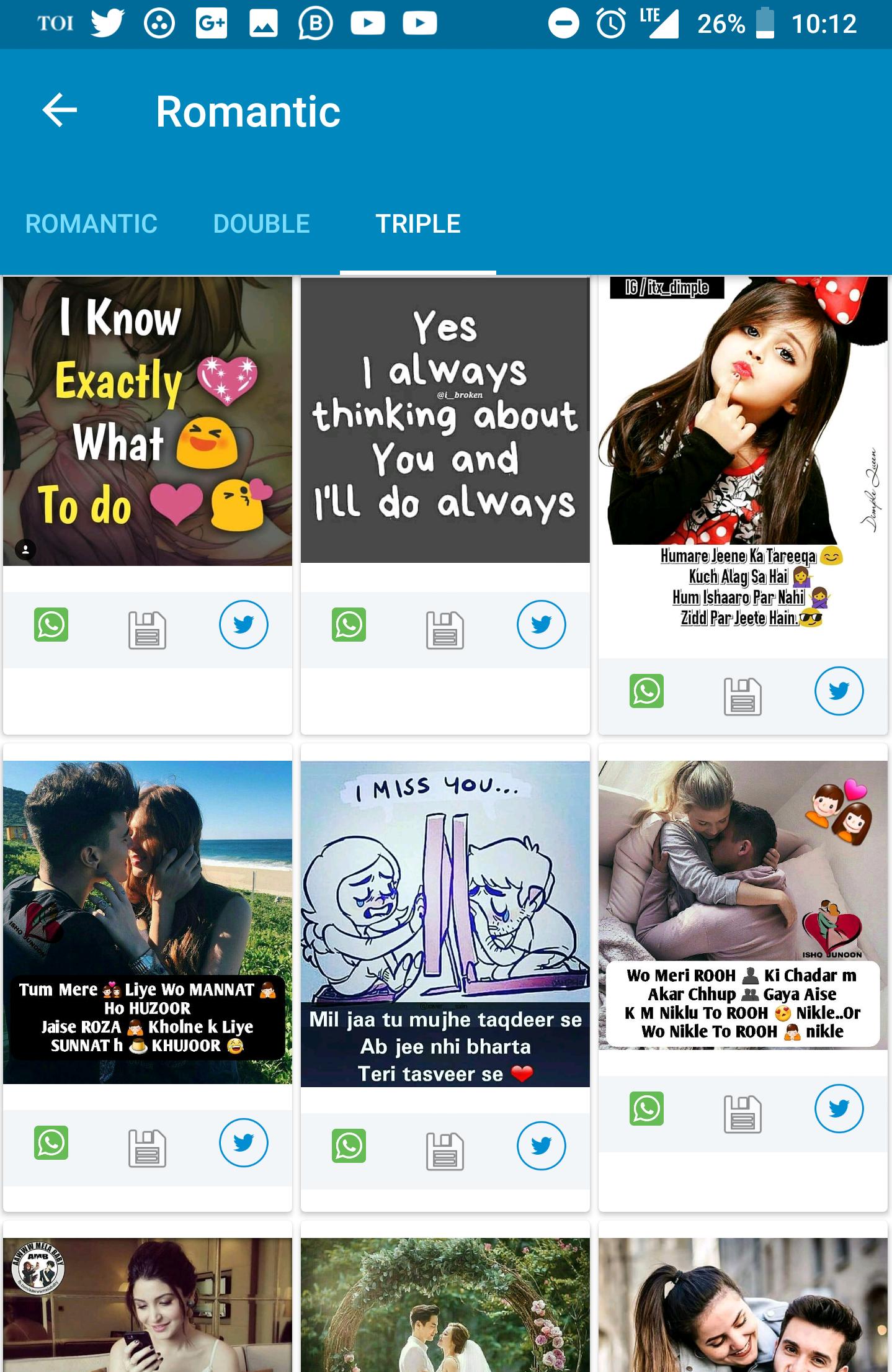The height and width of the screenshot is (1372, 892).
Task: Save the 'Yes I always thinking' image
Action: pos(445,630)
